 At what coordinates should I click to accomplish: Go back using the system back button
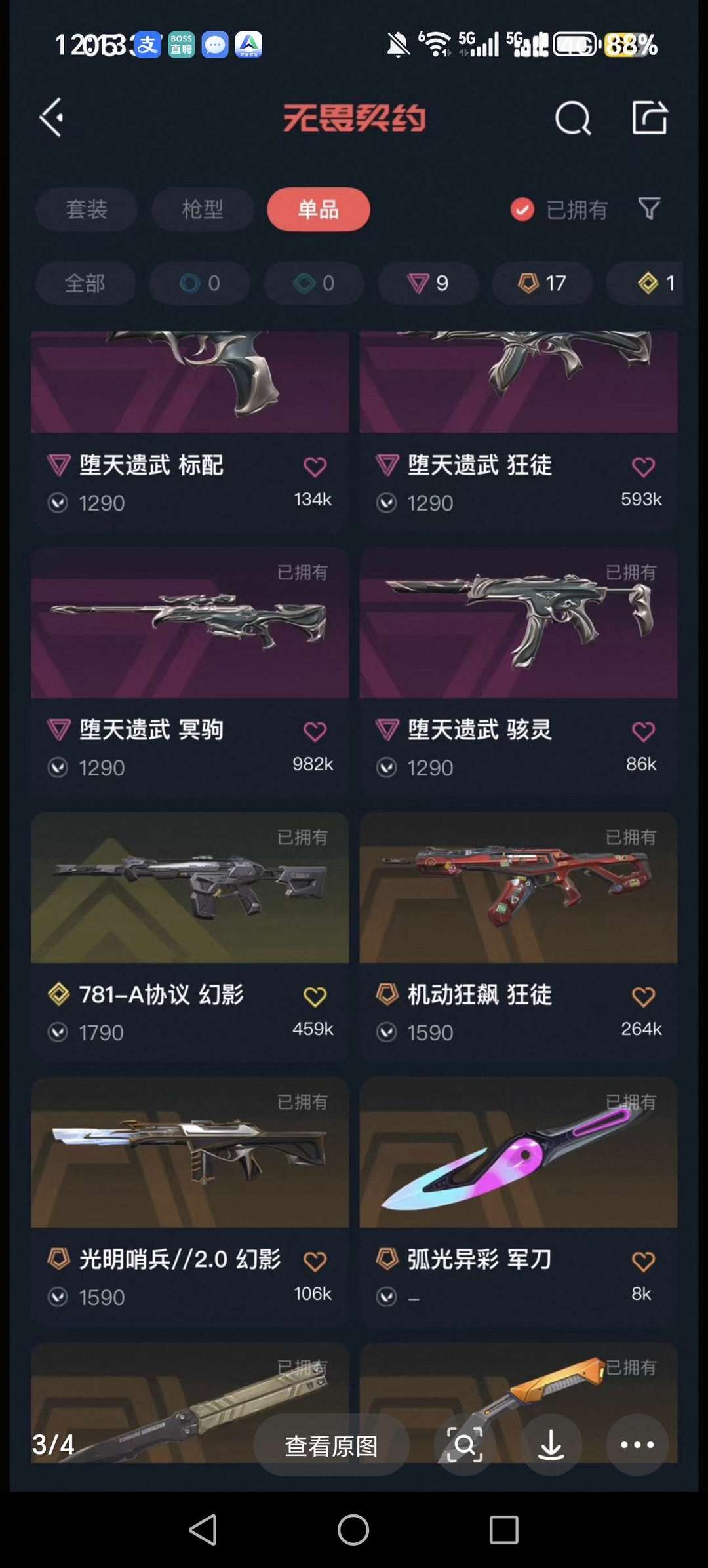tap(203, 1531)
